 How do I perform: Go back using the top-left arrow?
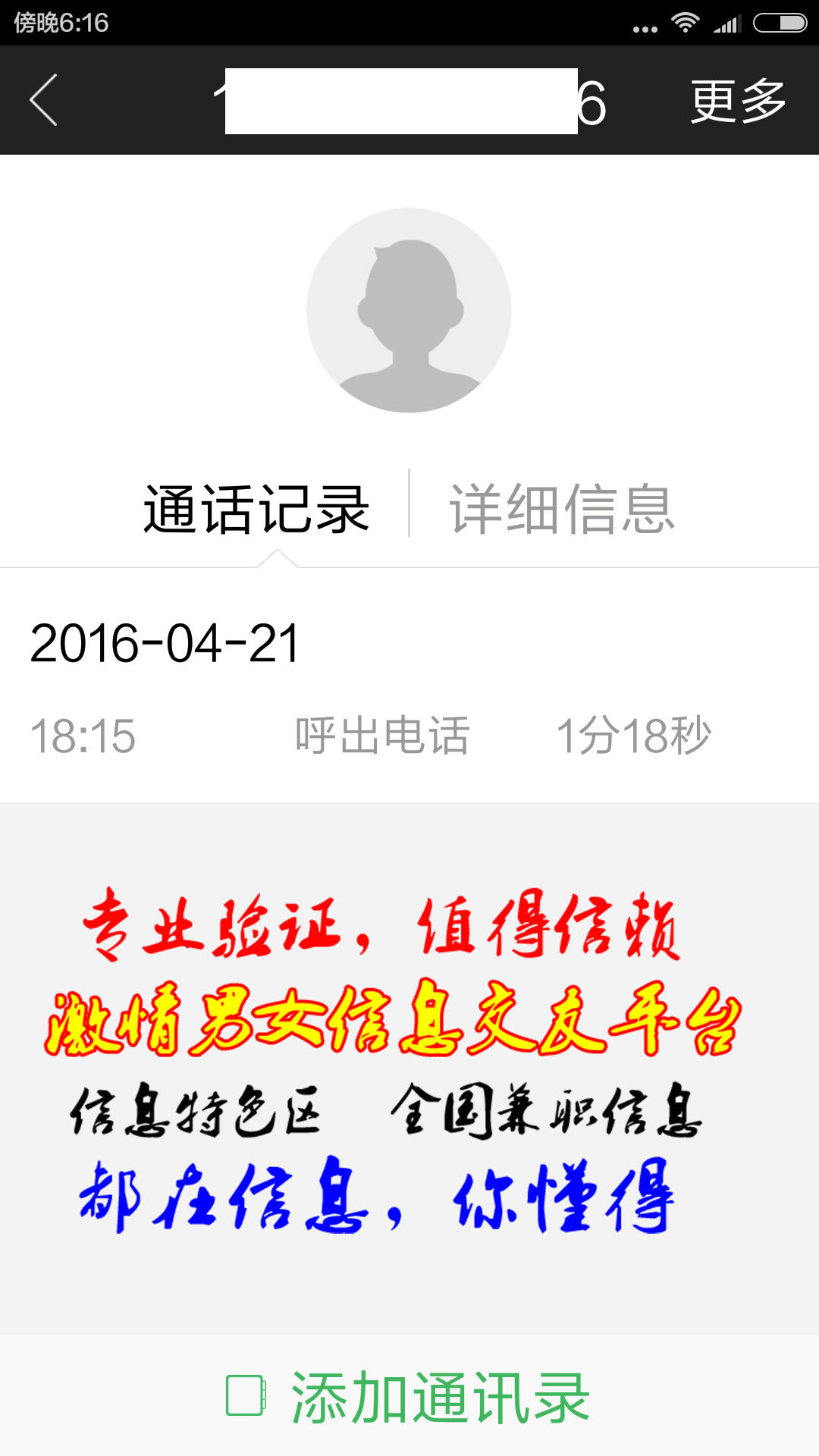[44, 100]
